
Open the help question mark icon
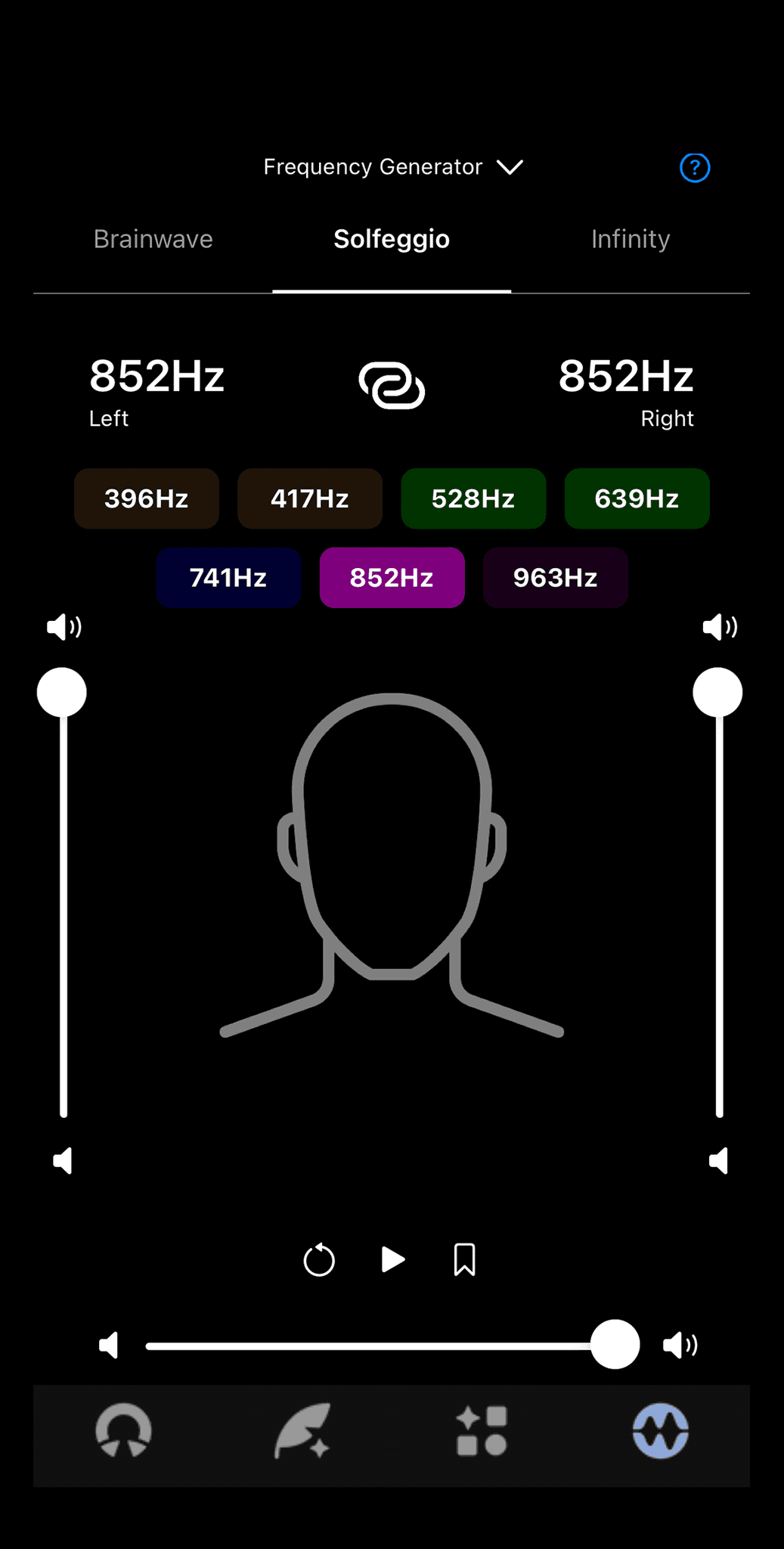click(x=694, y=168)
